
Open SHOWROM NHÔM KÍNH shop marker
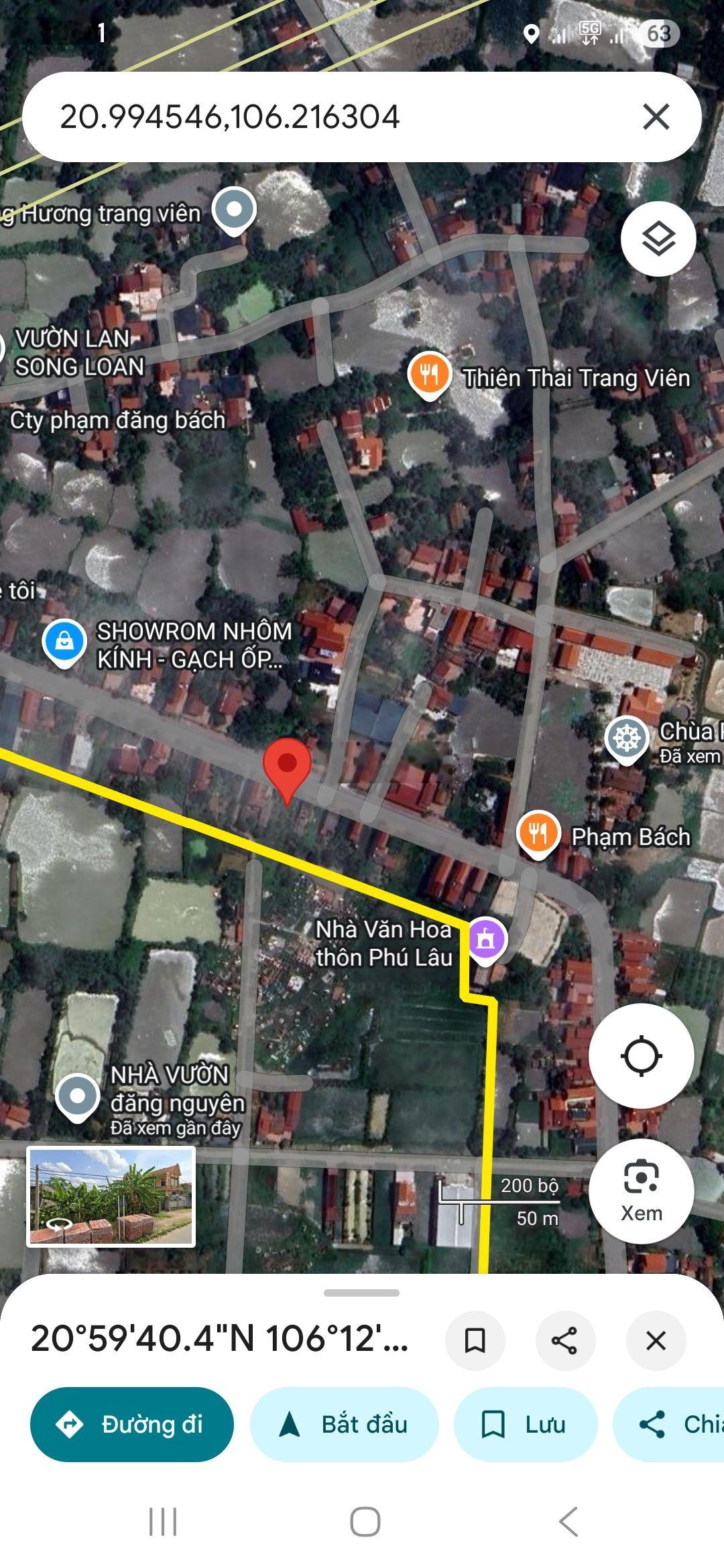click(64, 643)
